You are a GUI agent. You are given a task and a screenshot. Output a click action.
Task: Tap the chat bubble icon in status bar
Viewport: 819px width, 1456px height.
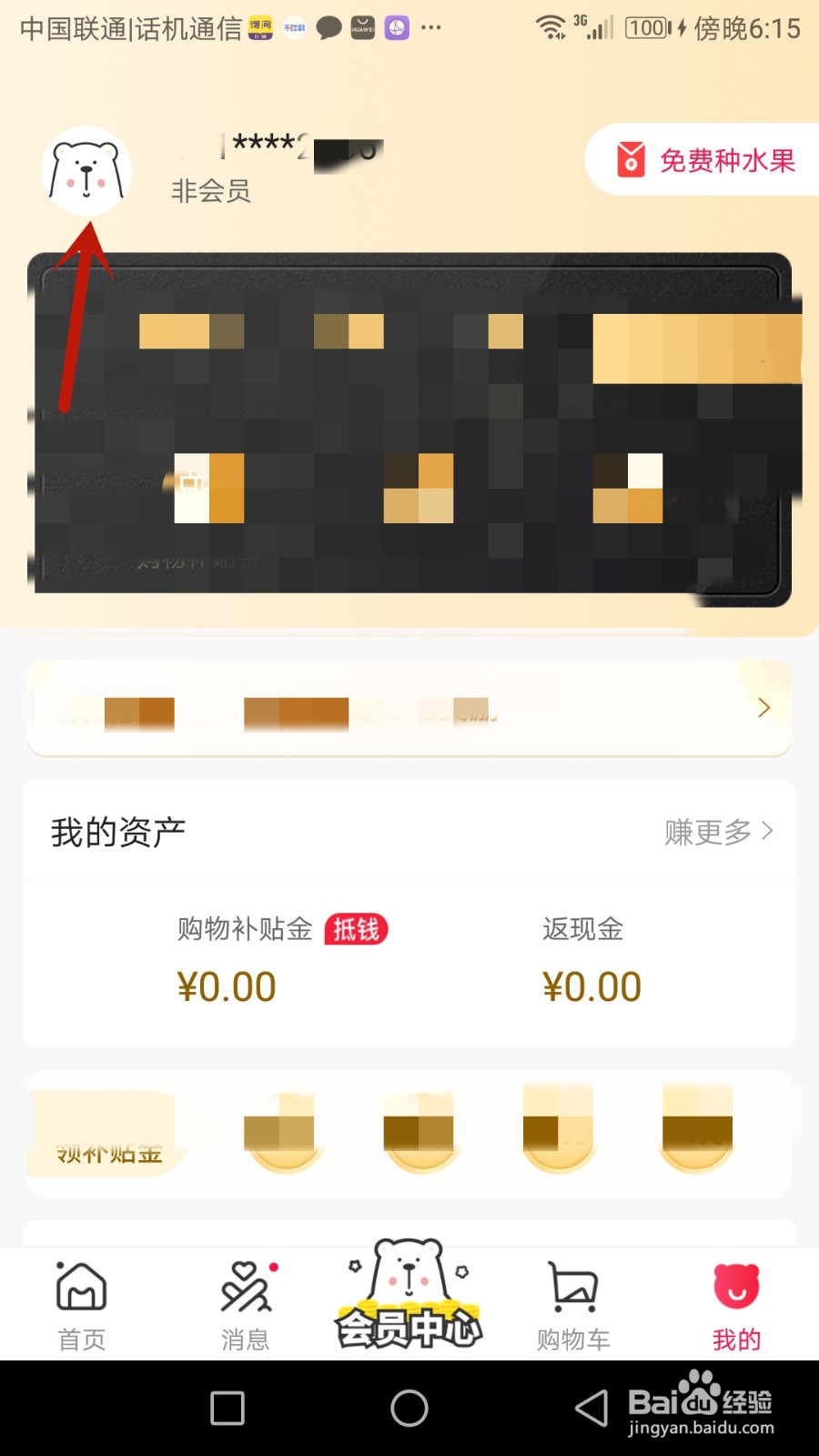(329, 27)
